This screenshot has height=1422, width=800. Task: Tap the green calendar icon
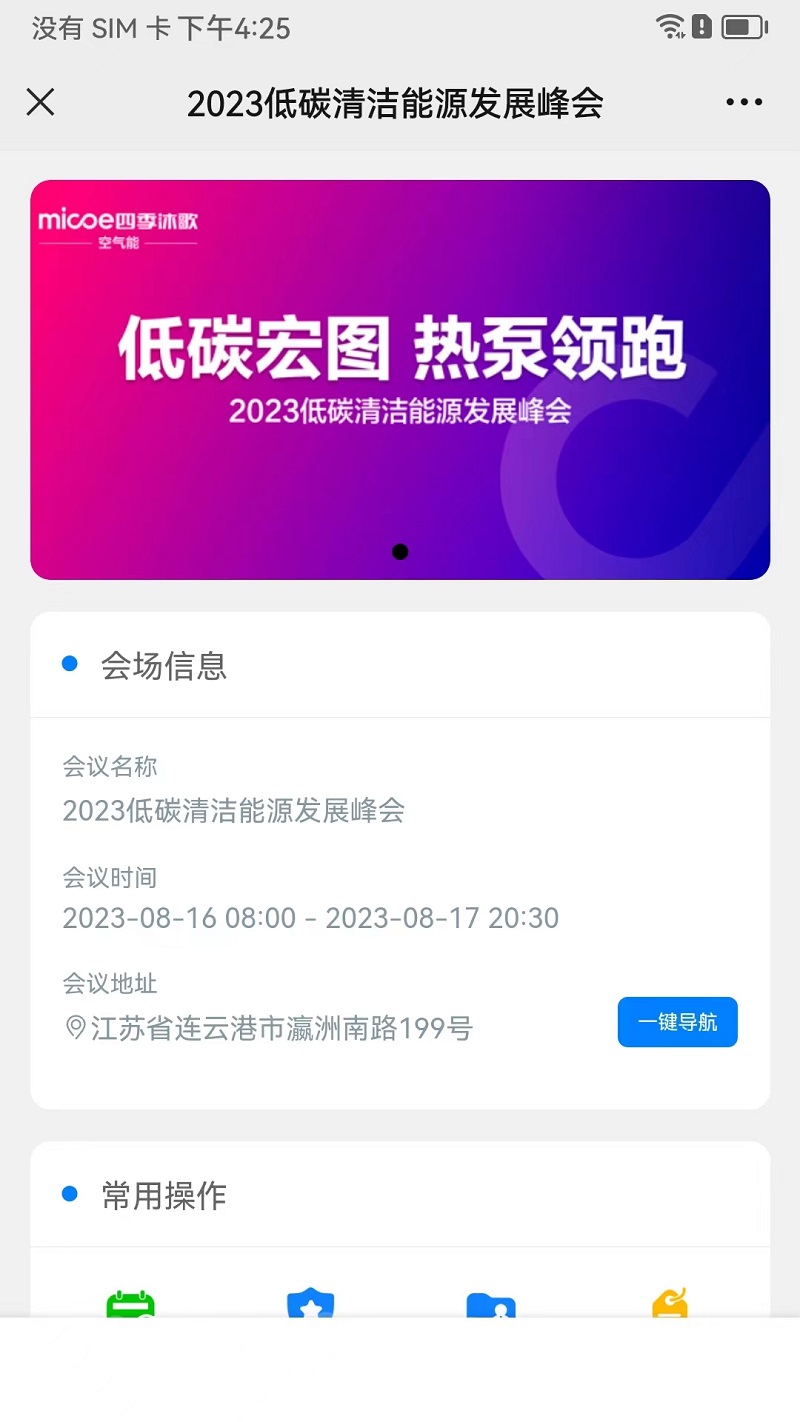click(131, 1304)
